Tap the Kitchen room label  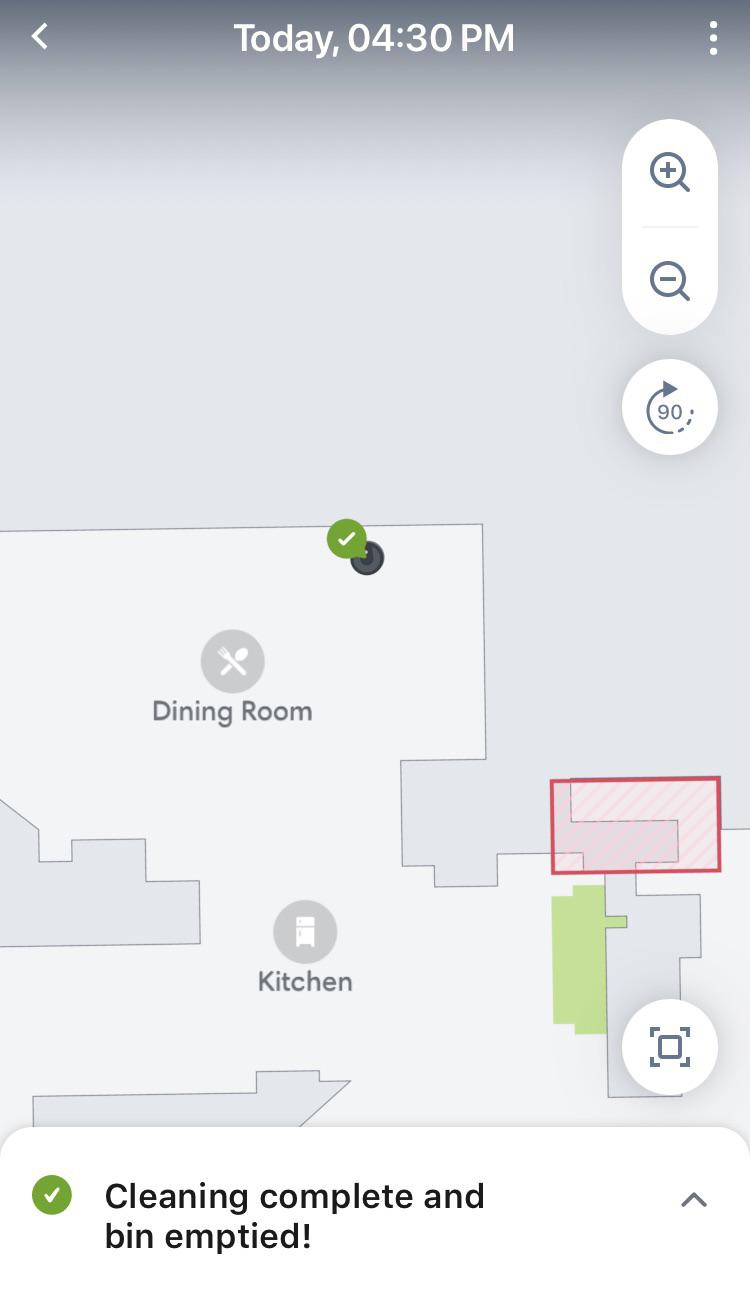306,981
